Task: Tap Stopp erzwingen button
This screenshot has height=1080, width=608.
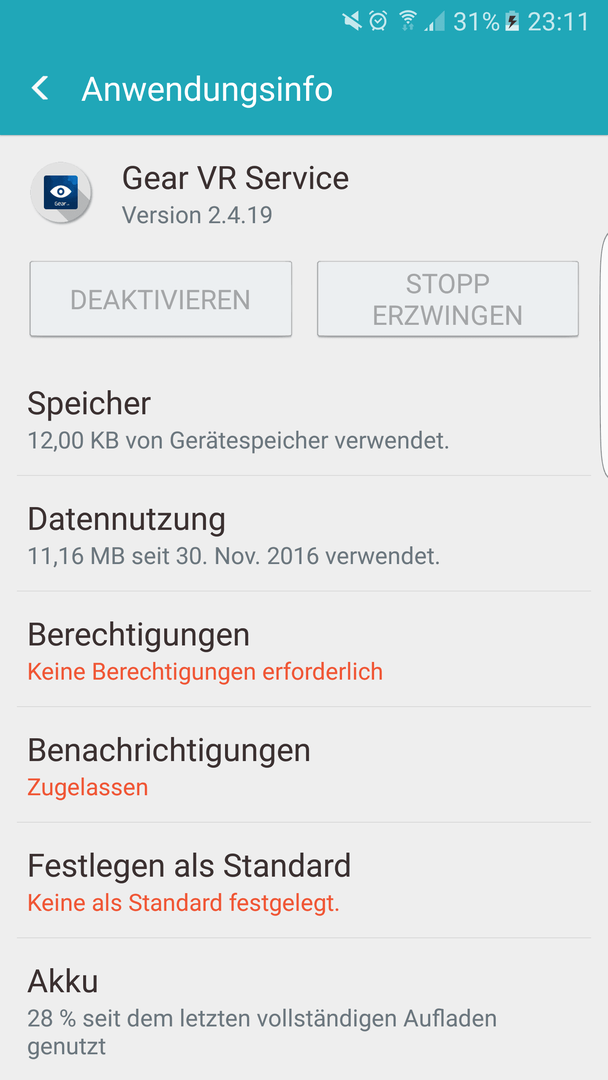Action: click(448, 299)
